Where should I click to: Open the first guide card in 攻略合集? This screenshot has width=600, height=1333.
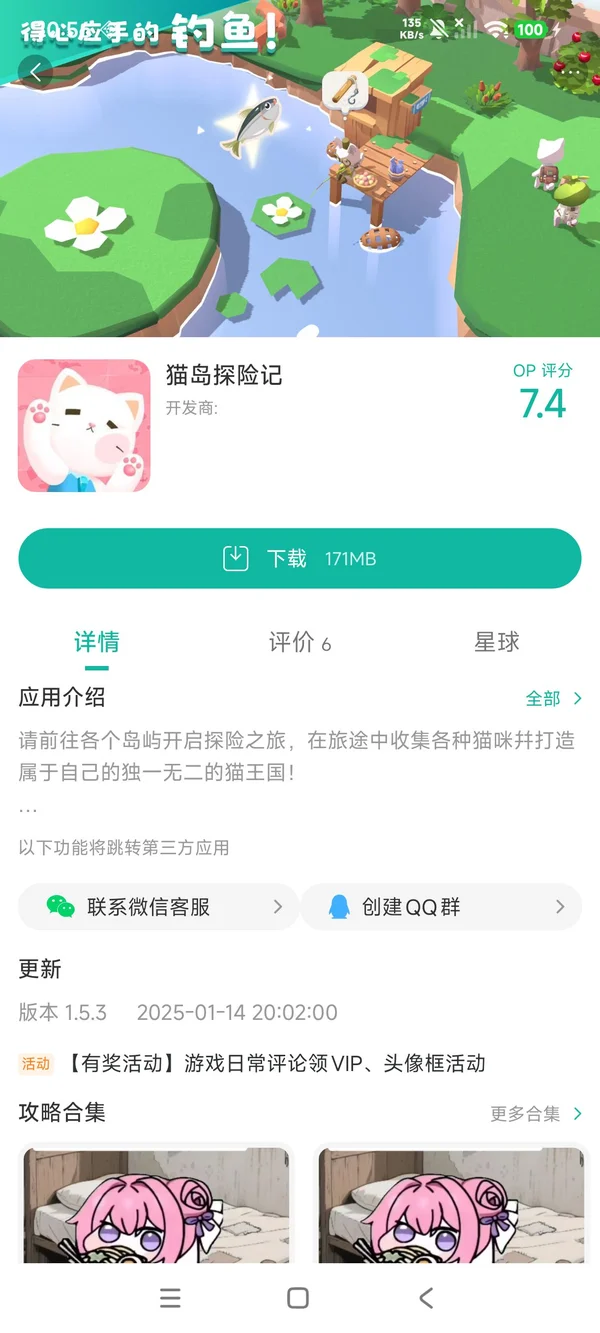pos(156,1205)
